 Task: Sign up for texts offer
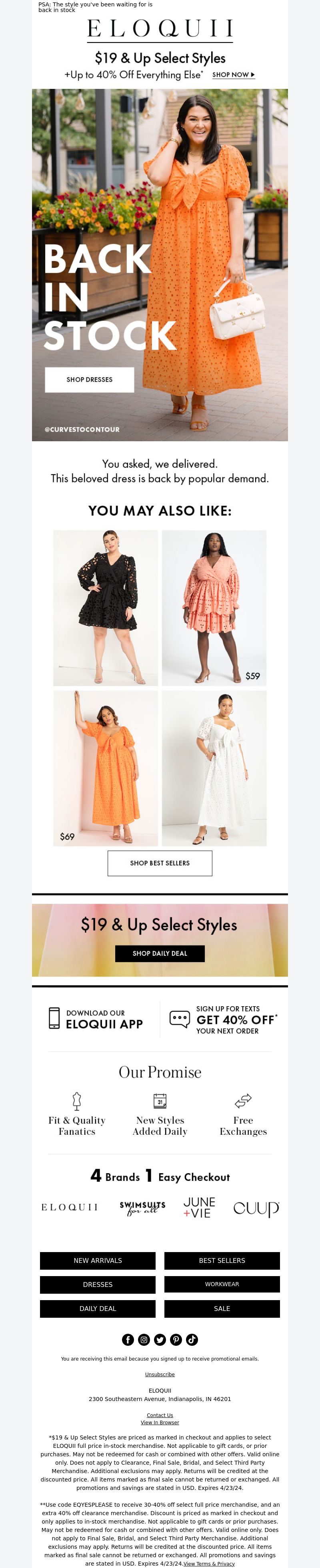pos(223,1019)
